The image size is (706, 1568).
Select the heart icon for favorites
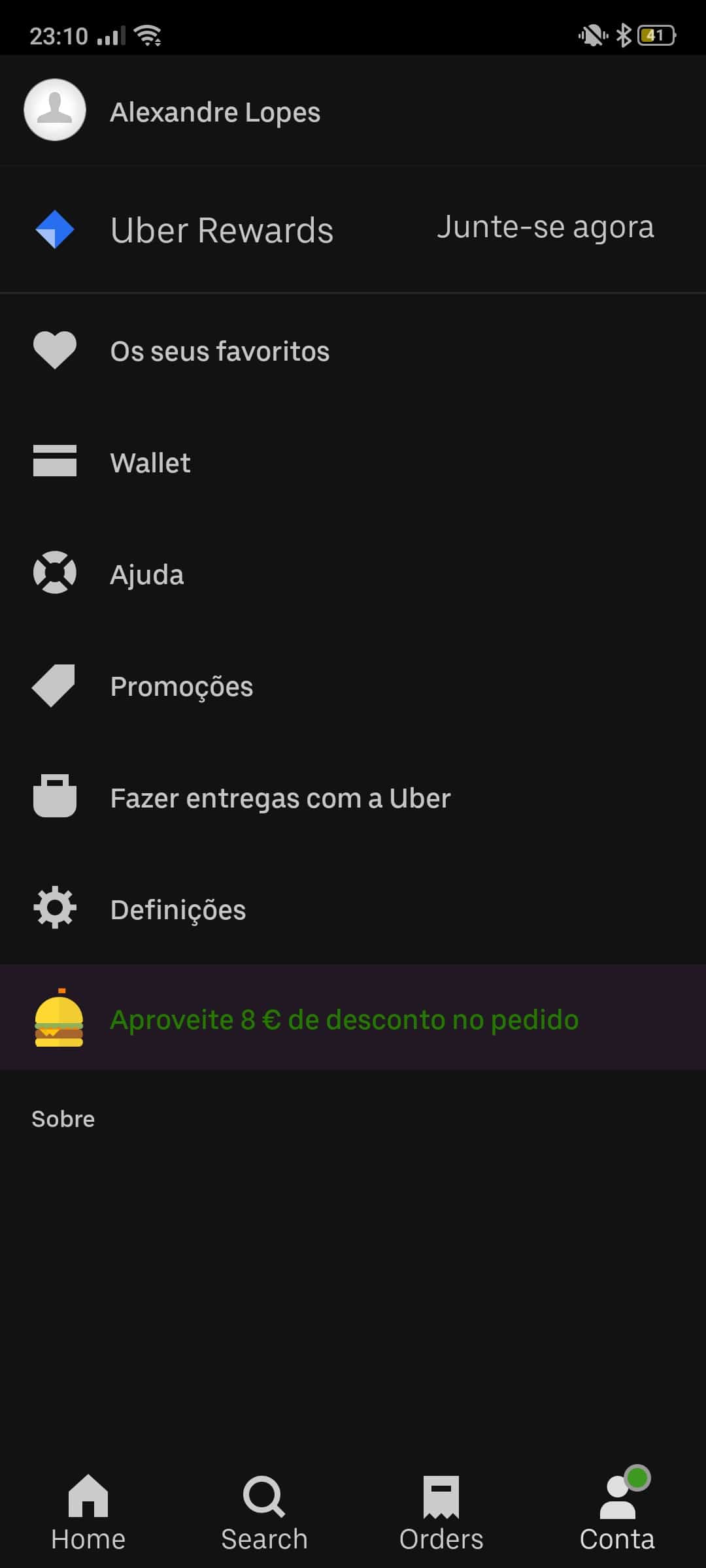(x=54, y=350)
